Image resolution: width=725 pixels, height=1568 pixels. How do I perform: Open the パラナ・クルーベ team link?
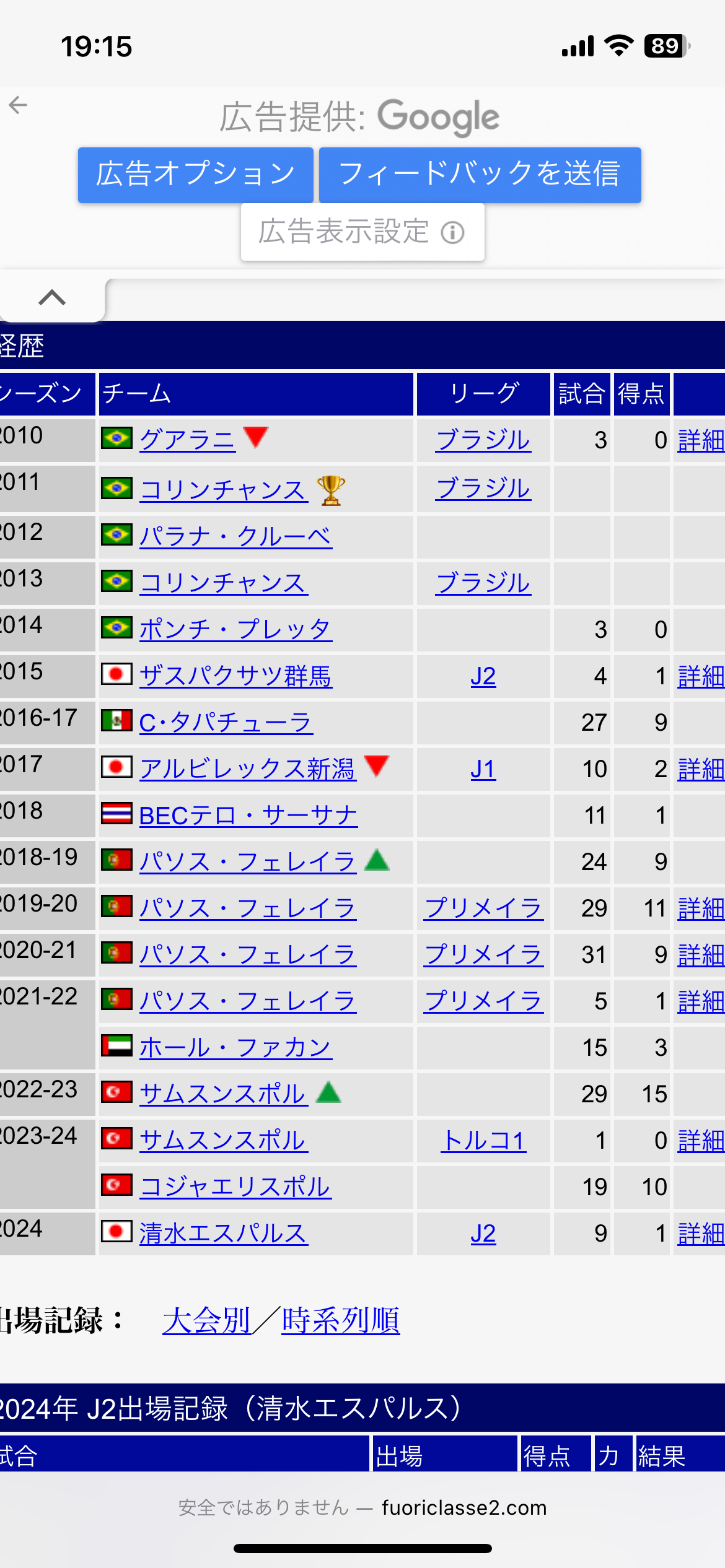(x=235, y=536)
